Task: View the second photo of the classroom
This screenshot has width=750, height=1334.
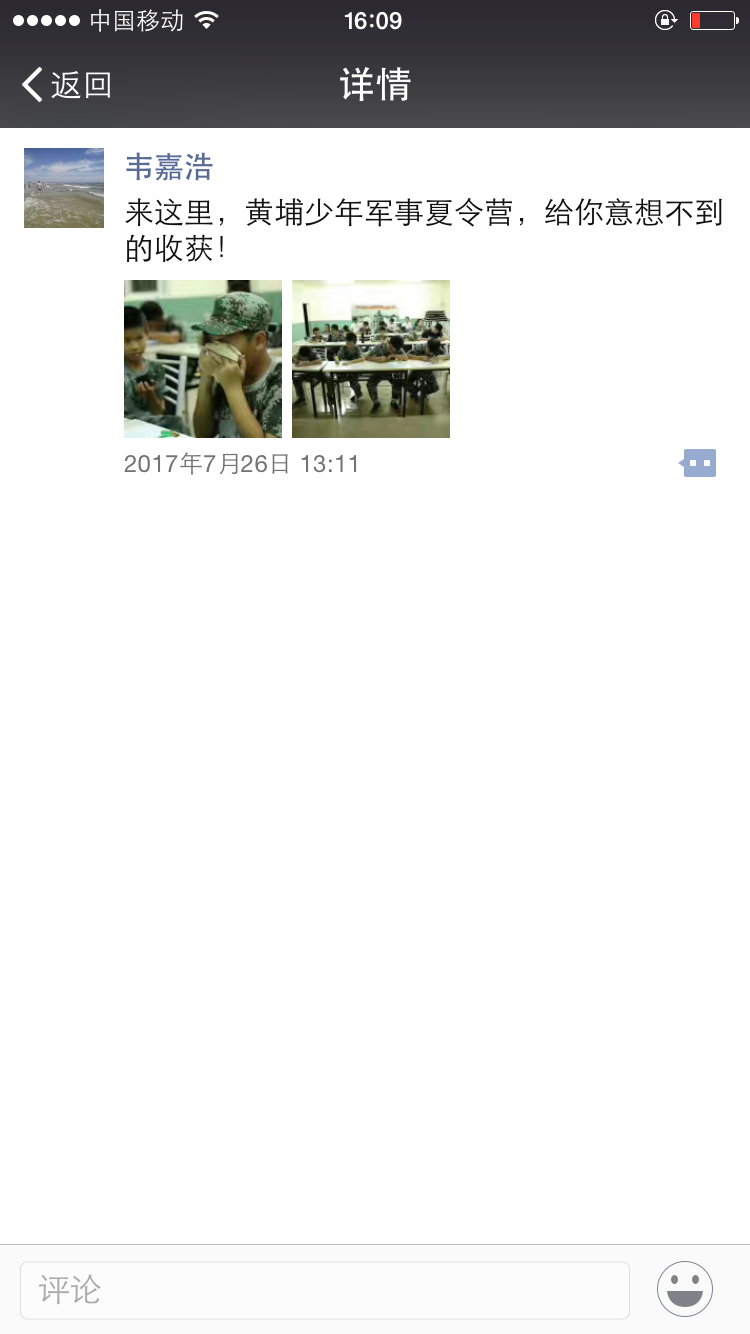Action: pos(371,359)
